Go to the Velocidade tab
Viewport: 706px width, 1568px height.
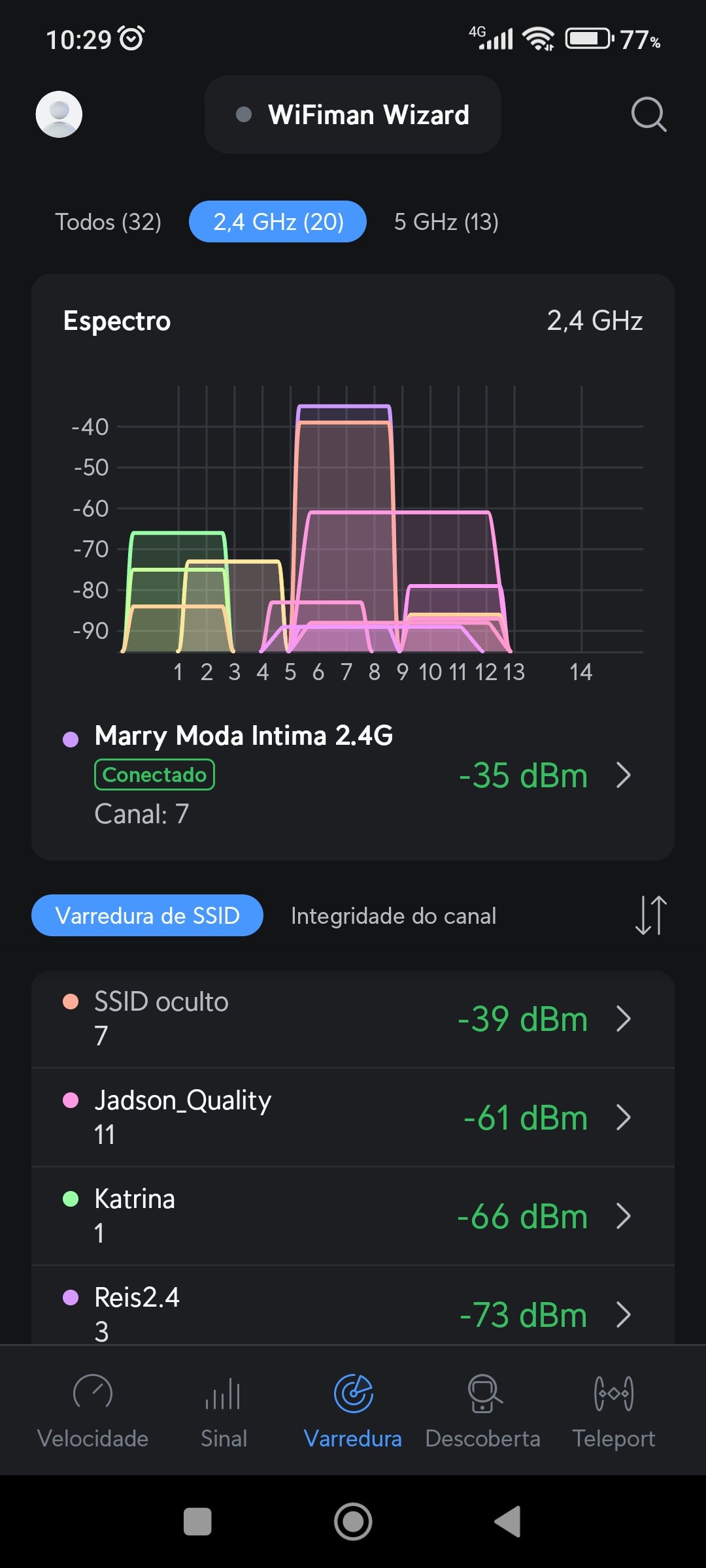point(93,1410)
